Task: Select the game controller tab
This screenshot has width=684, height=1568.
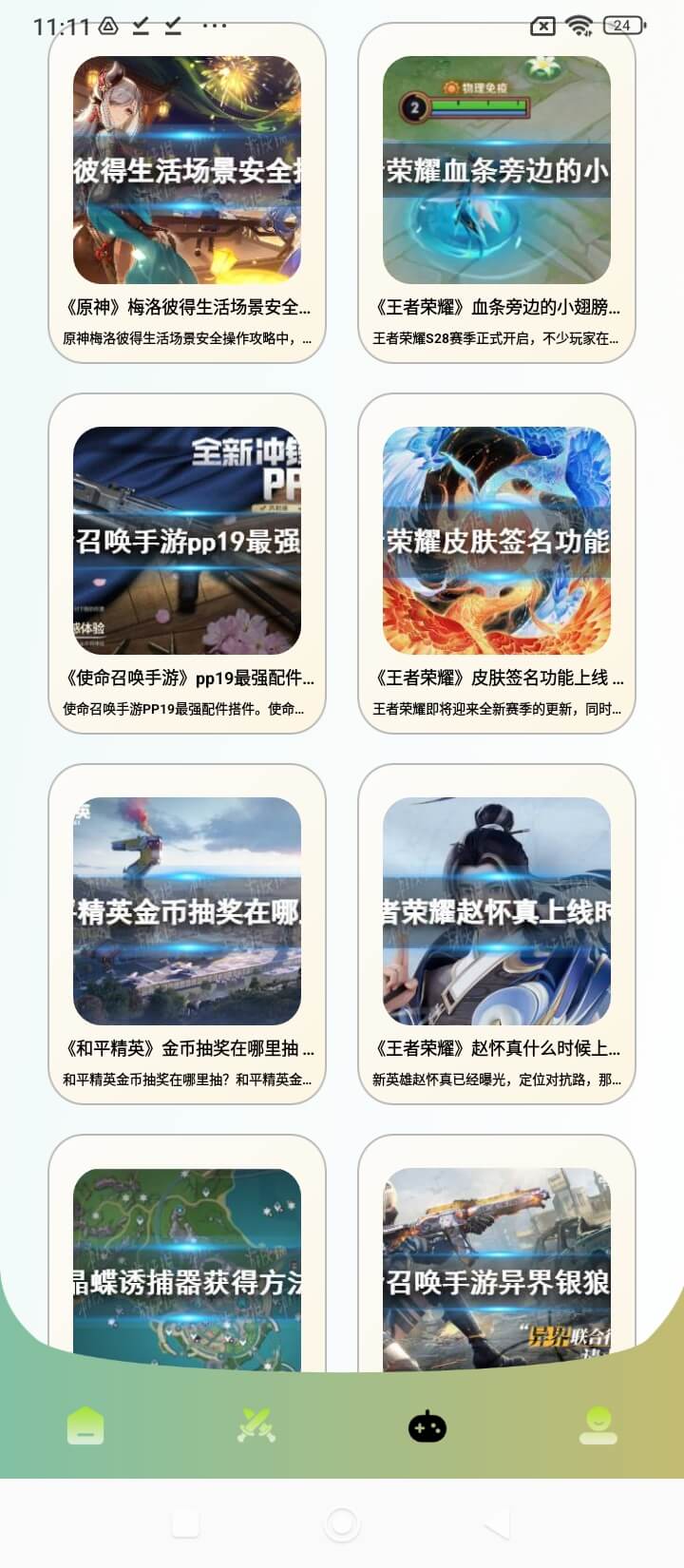Action: click(427, 1426)
